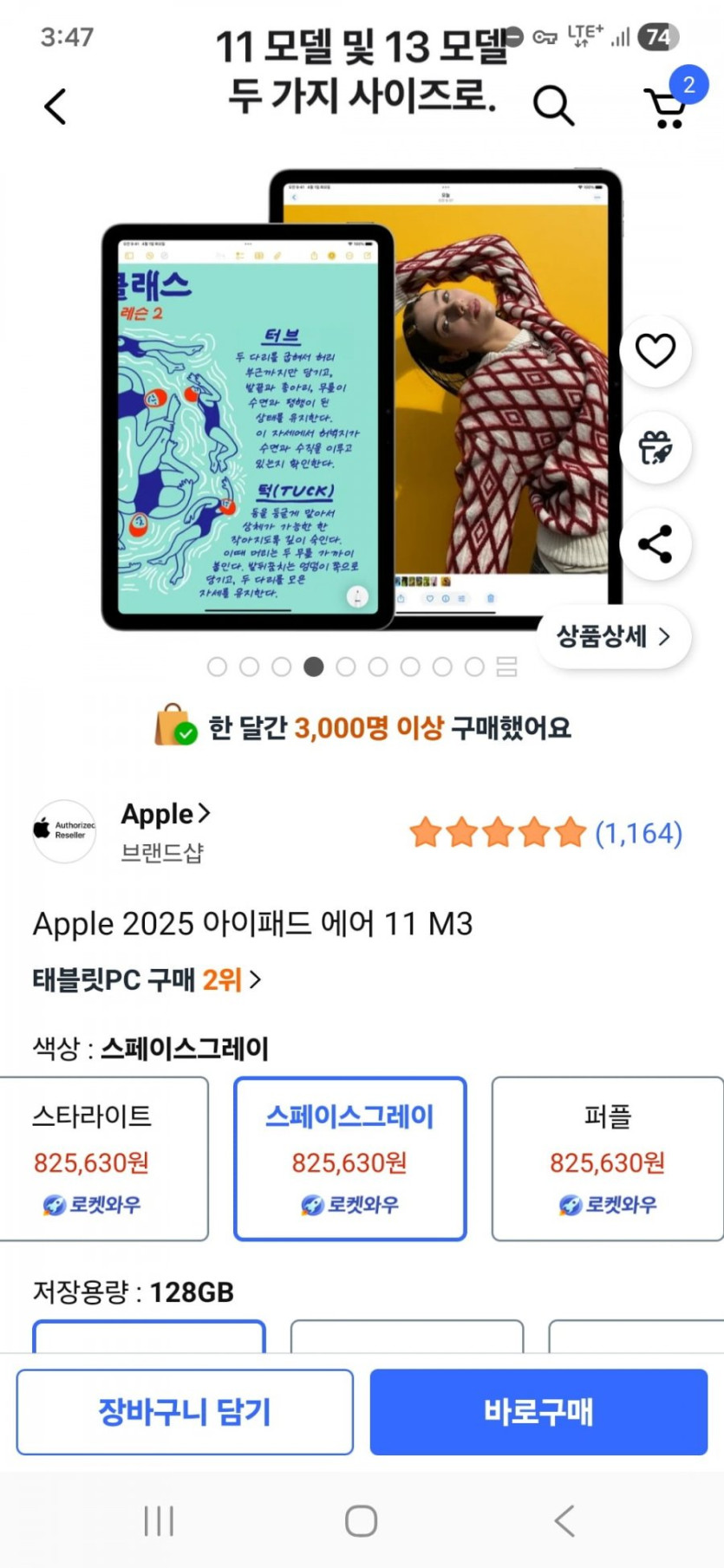
Task: Select the 스페이스그레이 color option
Action: point(349,1158)
